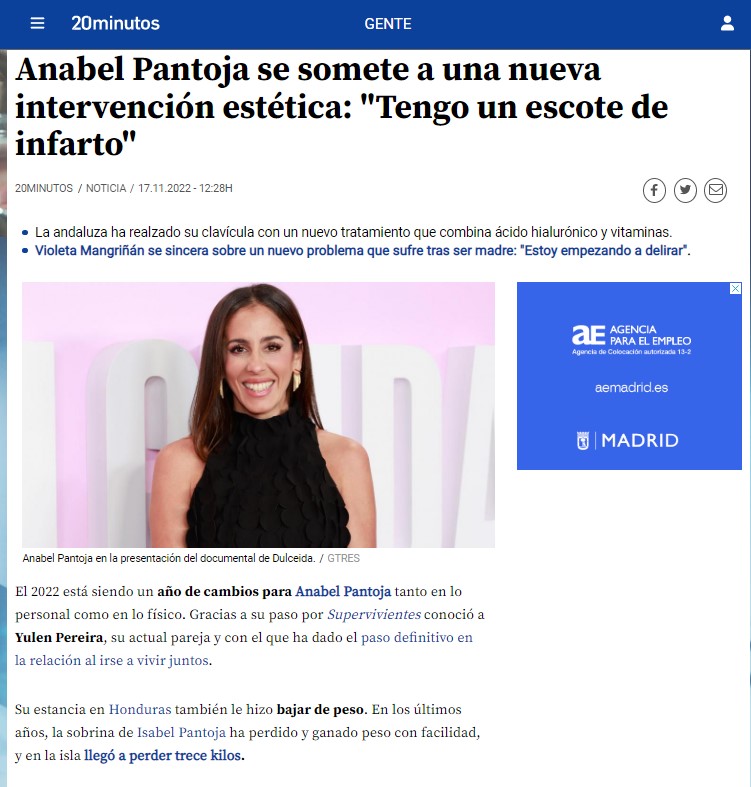
Task: Open the Supervivientes link
Action: pyautogui.click(x=374, y=614)
